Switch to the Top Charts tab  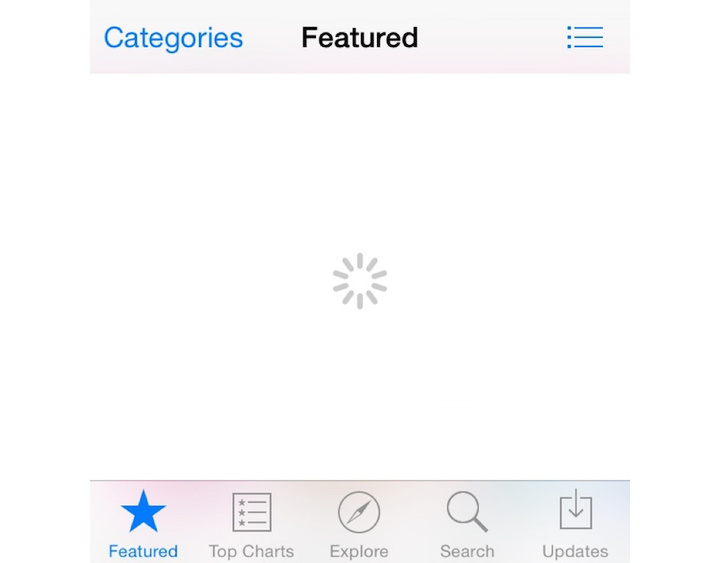pos(251,523)
